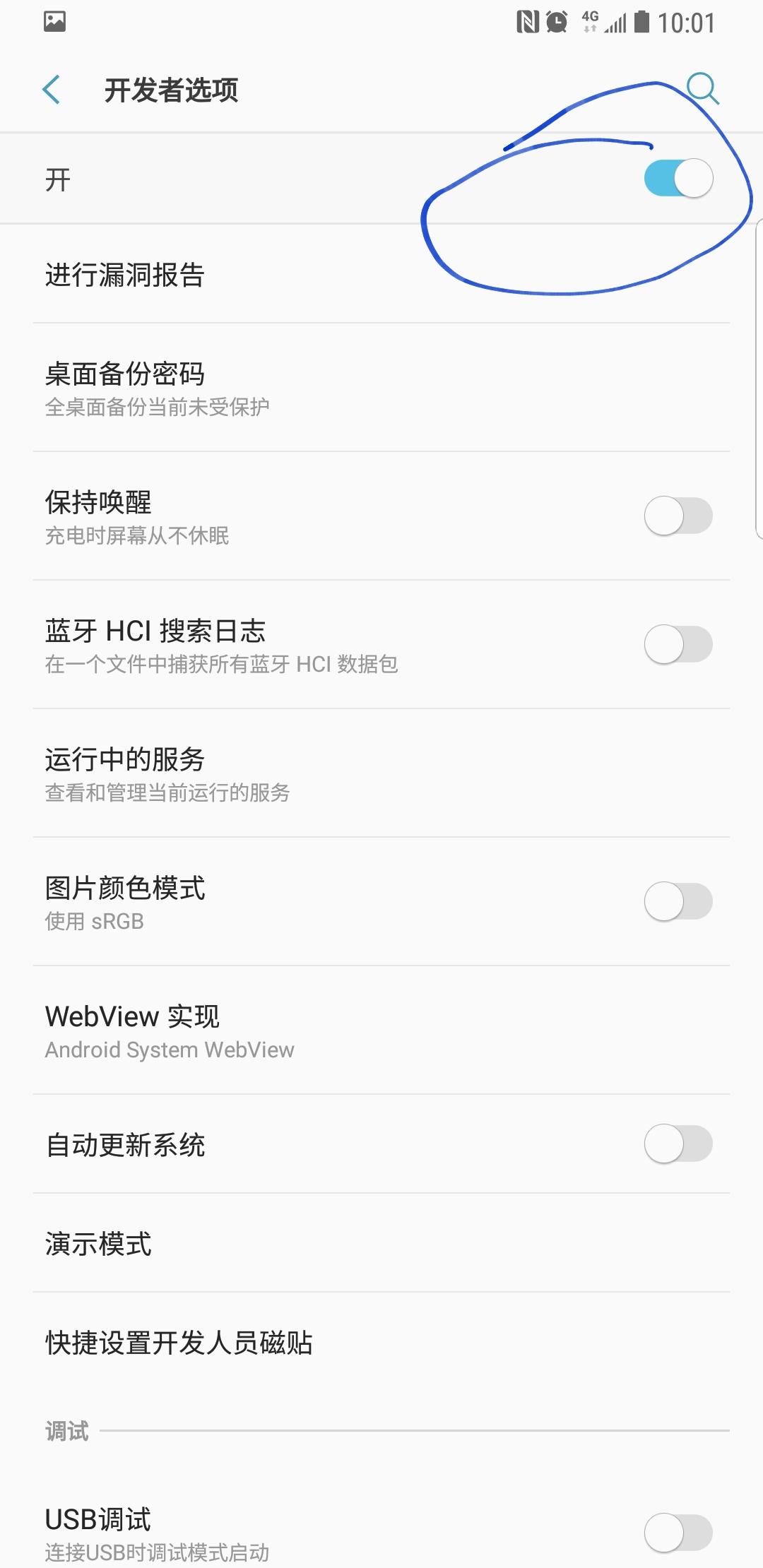
Task: Enable USB调试 switch
Action: pyautogui.click(x=678, y=1533)
